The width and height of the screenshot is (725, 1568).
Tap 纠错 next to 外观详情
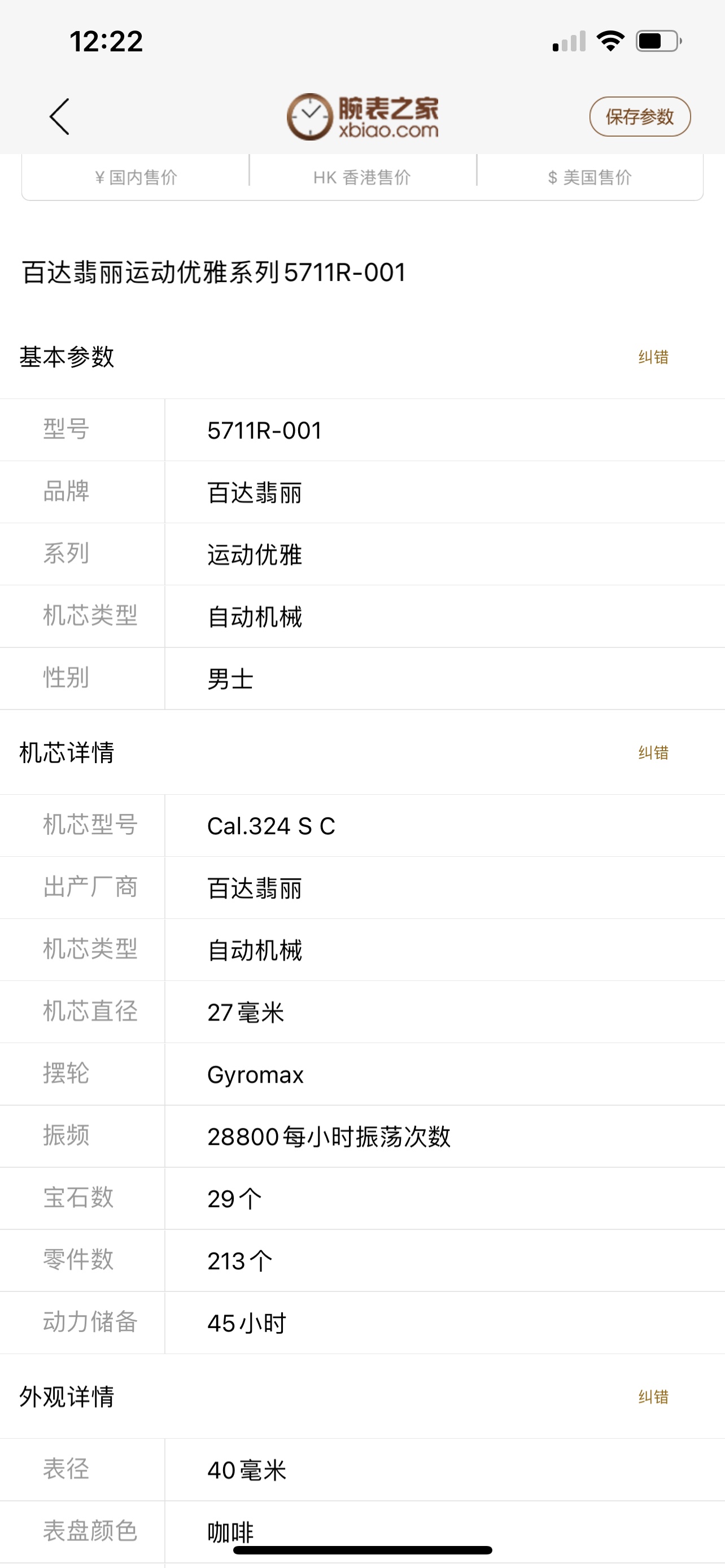coord(653,1396)
